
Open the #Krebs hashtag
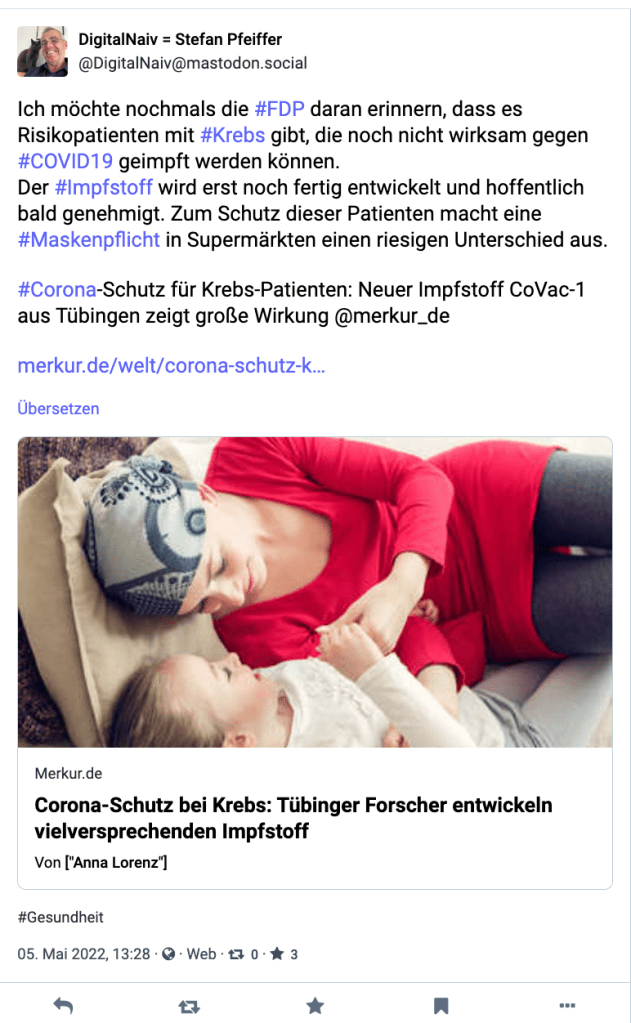point(232,134)
